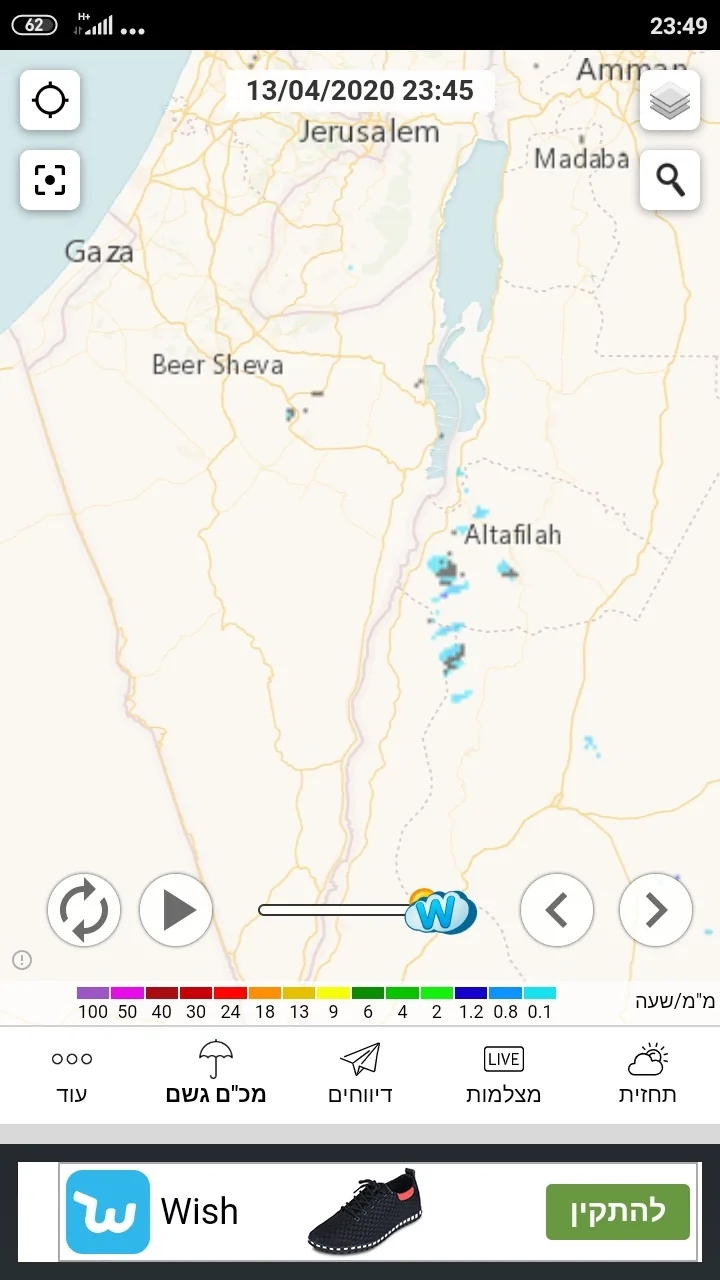Open the map info icon
Viewport: 720px width, 1280px height.
(22, 960)
